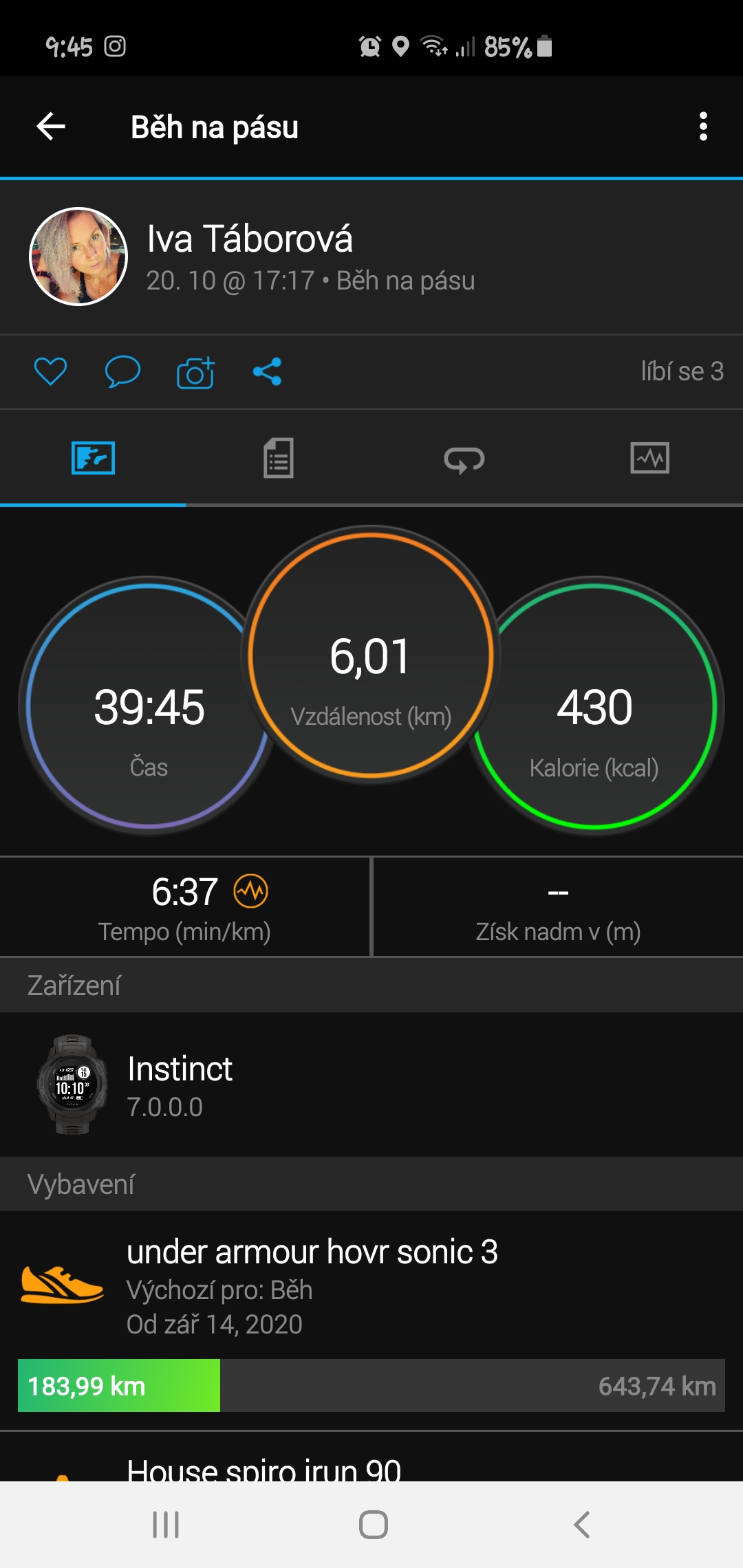The height and width of the screenshot is (1568, 743).
Task: Open the 'líbí se 3' likes list
Action: pyautogui.click(x=682, y=371)
